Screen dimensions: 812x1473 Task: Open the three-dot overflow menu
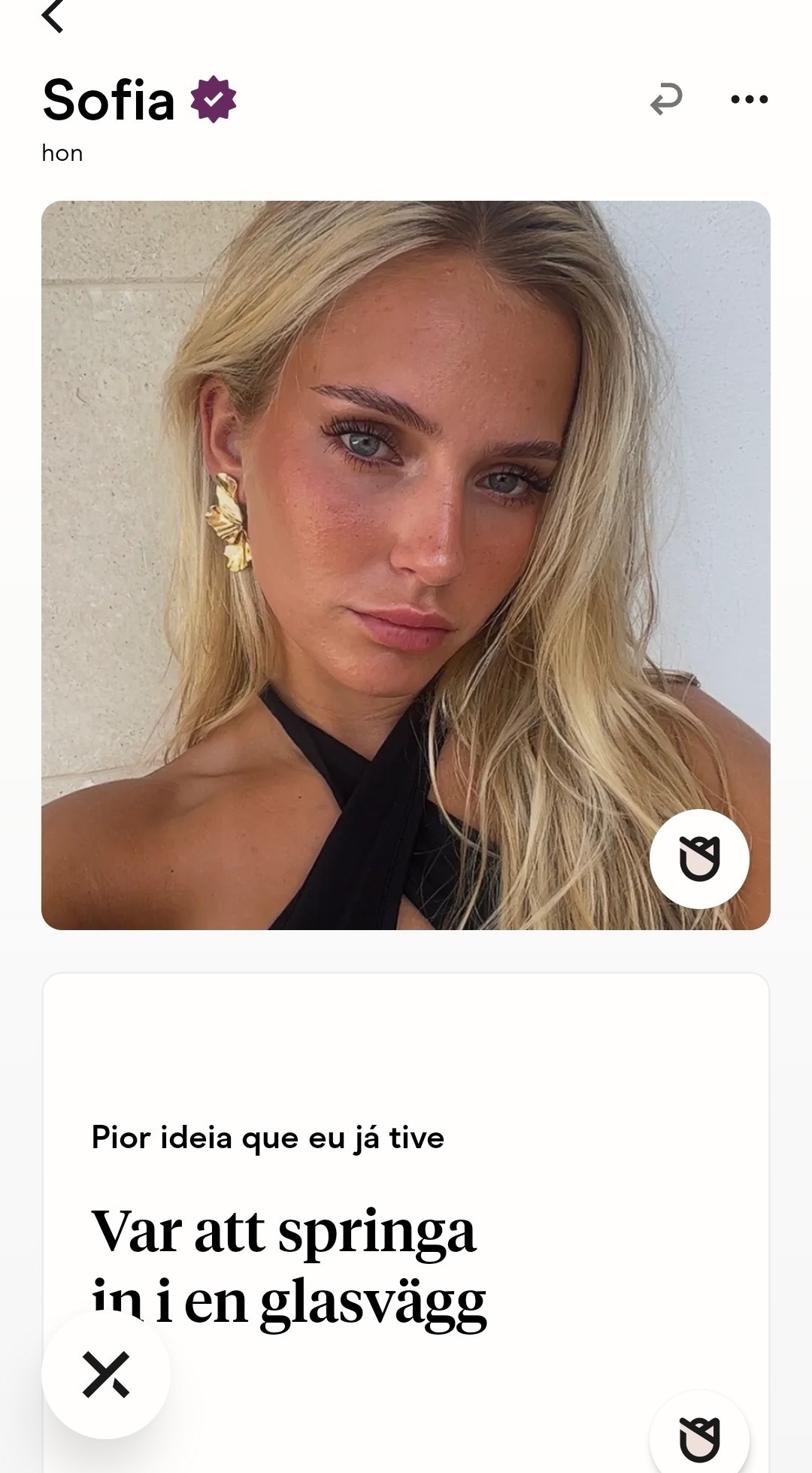tap(749, 99)
